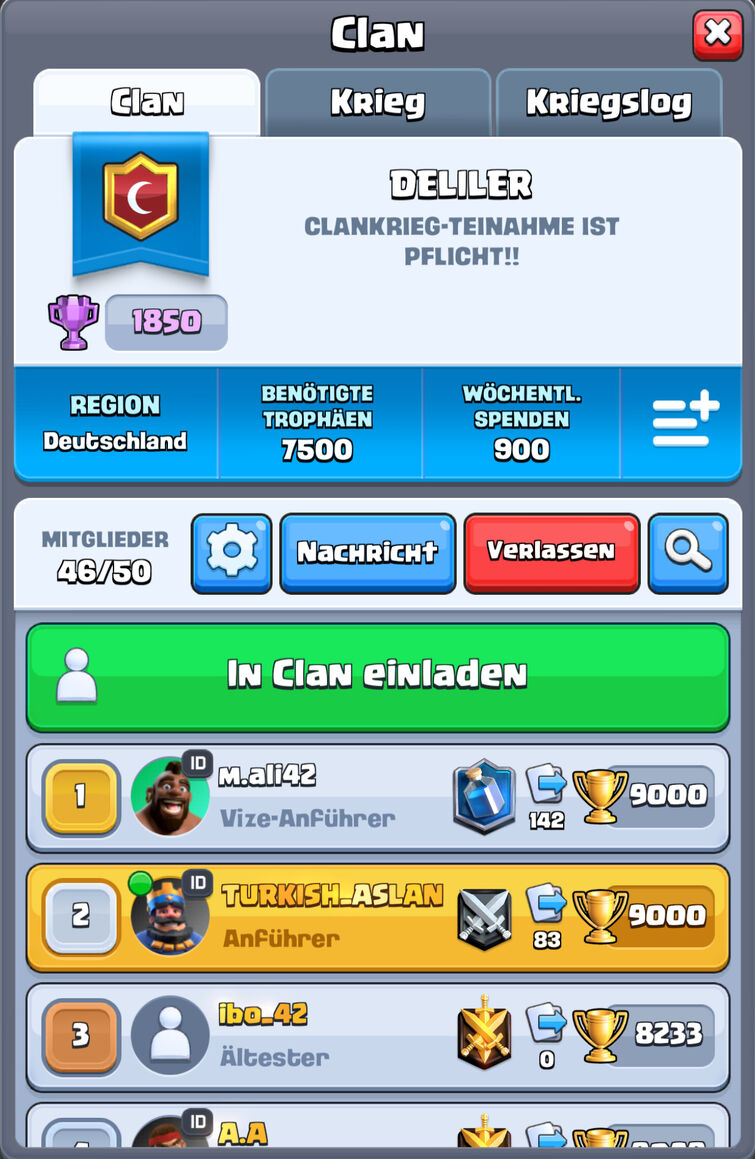Open the clan settings gear
The height and width of the screenshot is (1159, 755).
click(x=232, y=553)
